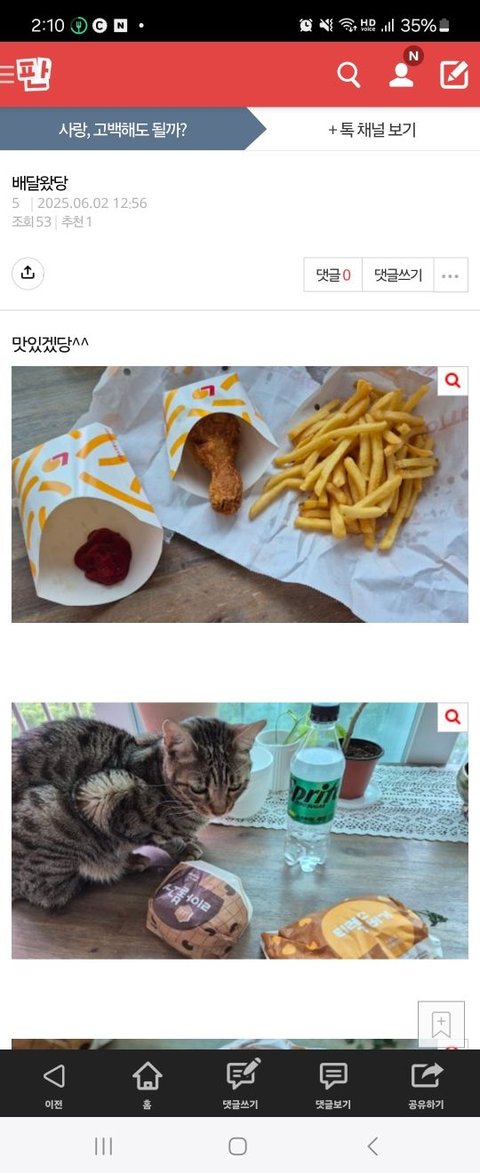Viewport: 480px width, 1173px height.
Task: Tap the 댓글쓰기 button beside comment count
Action: 398,275
